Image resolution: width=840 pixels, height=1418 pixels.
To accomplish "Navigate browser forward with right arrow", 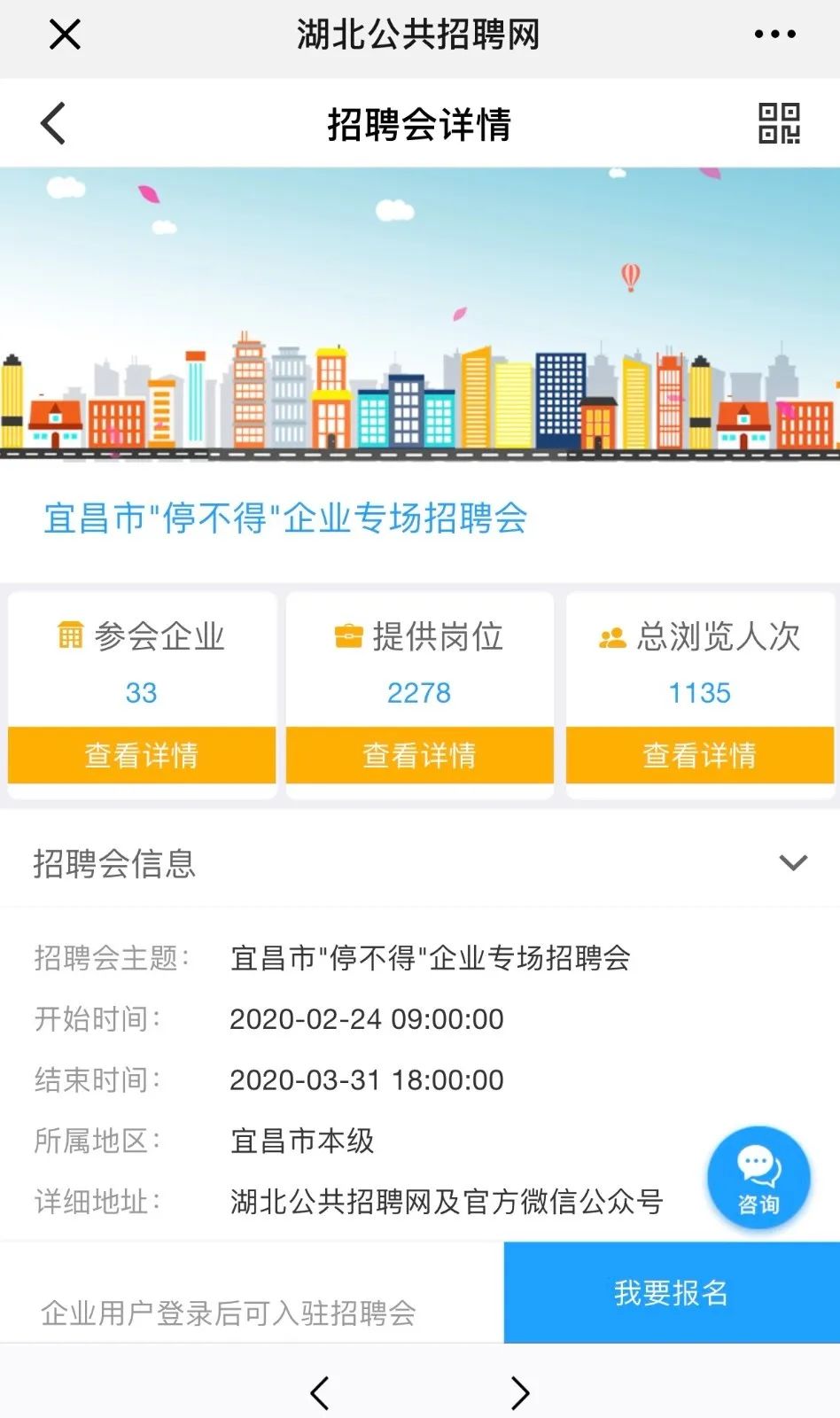I will point(520,1392).
